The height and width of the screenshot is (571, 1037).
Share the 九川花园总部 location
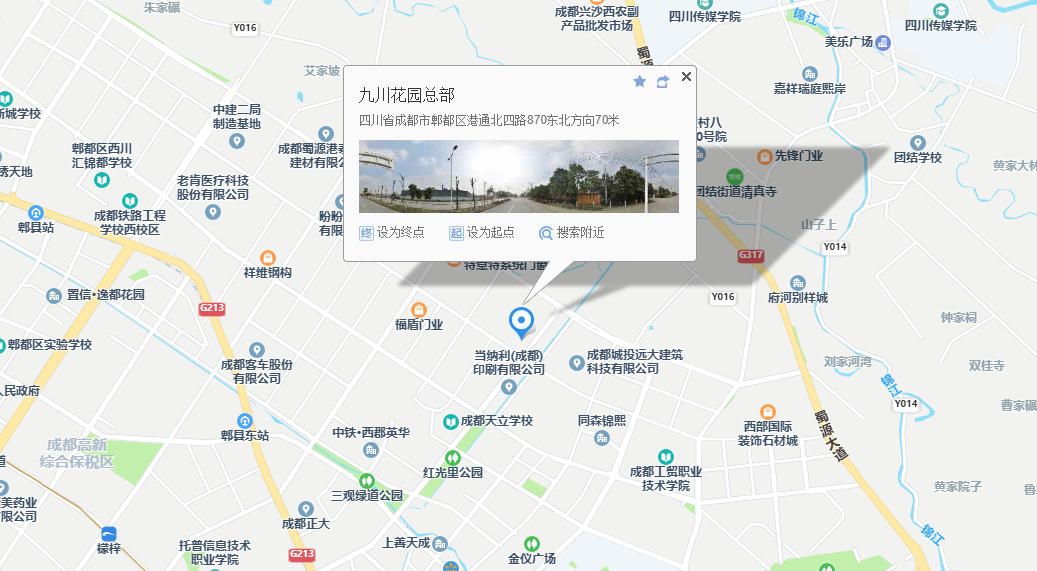[x=662, y=82]
